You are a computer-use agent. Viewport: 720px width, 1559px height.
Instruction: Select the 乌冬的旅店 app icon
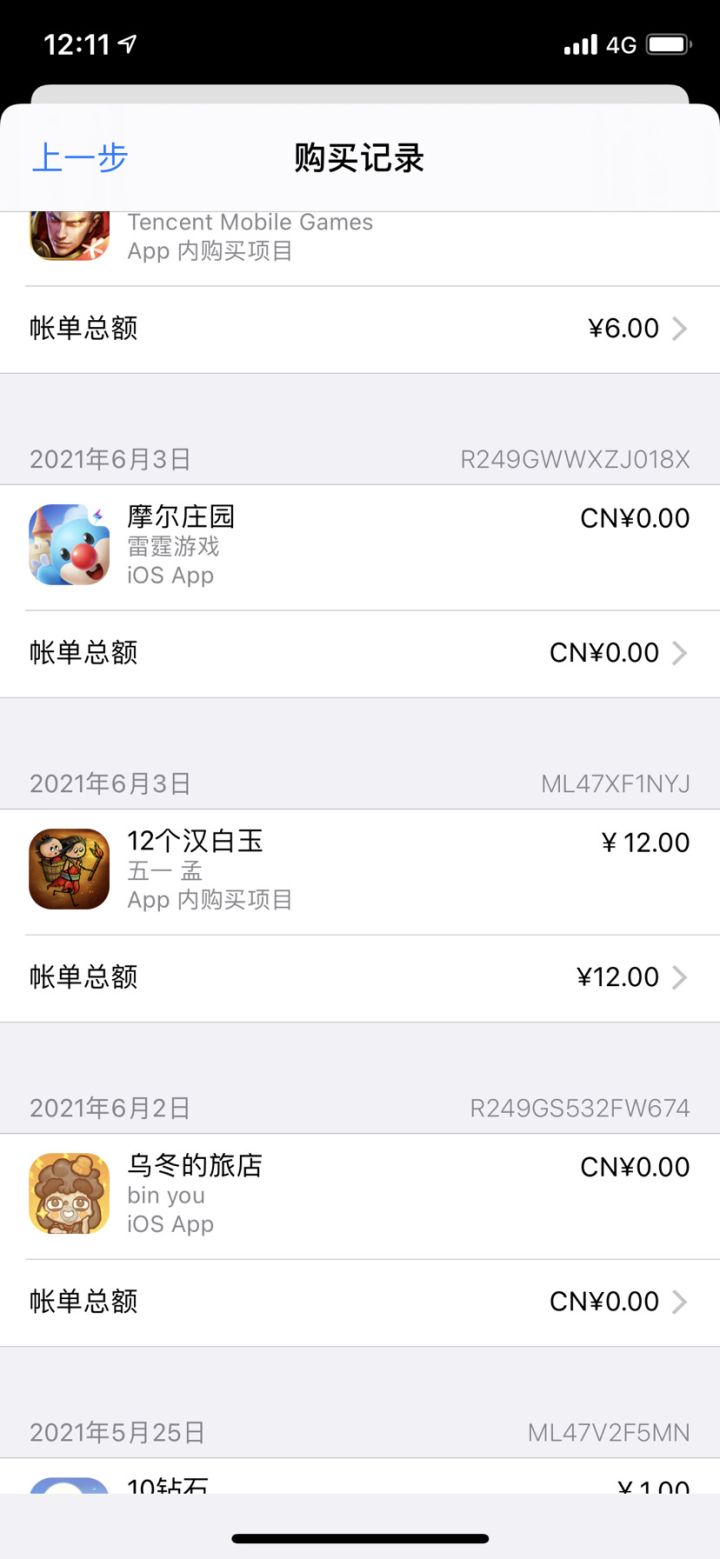coord(68,1193)
